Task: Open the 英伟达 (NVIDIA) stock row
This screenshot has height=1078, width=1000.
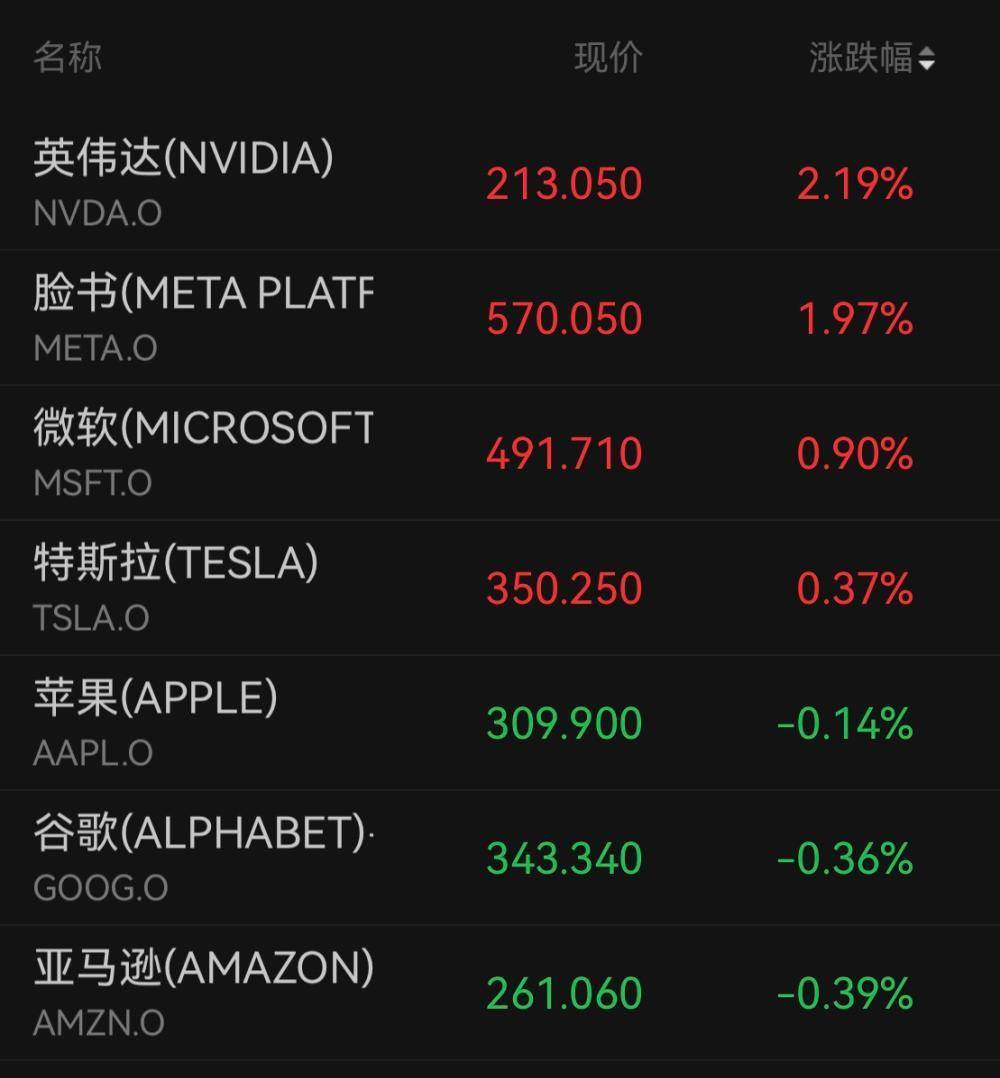Action: 500,184
